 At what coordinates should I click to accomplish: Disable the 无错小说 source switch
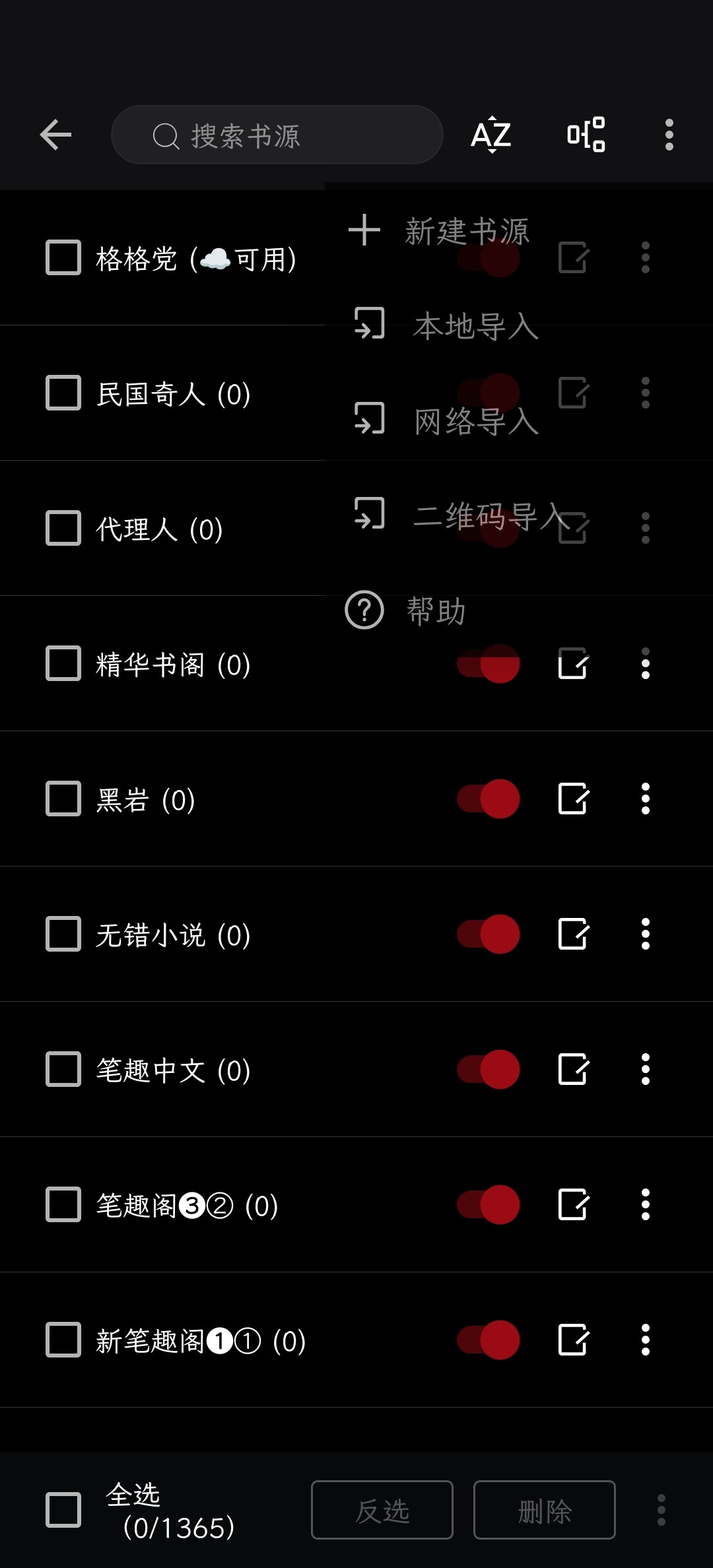click(489, 934)
